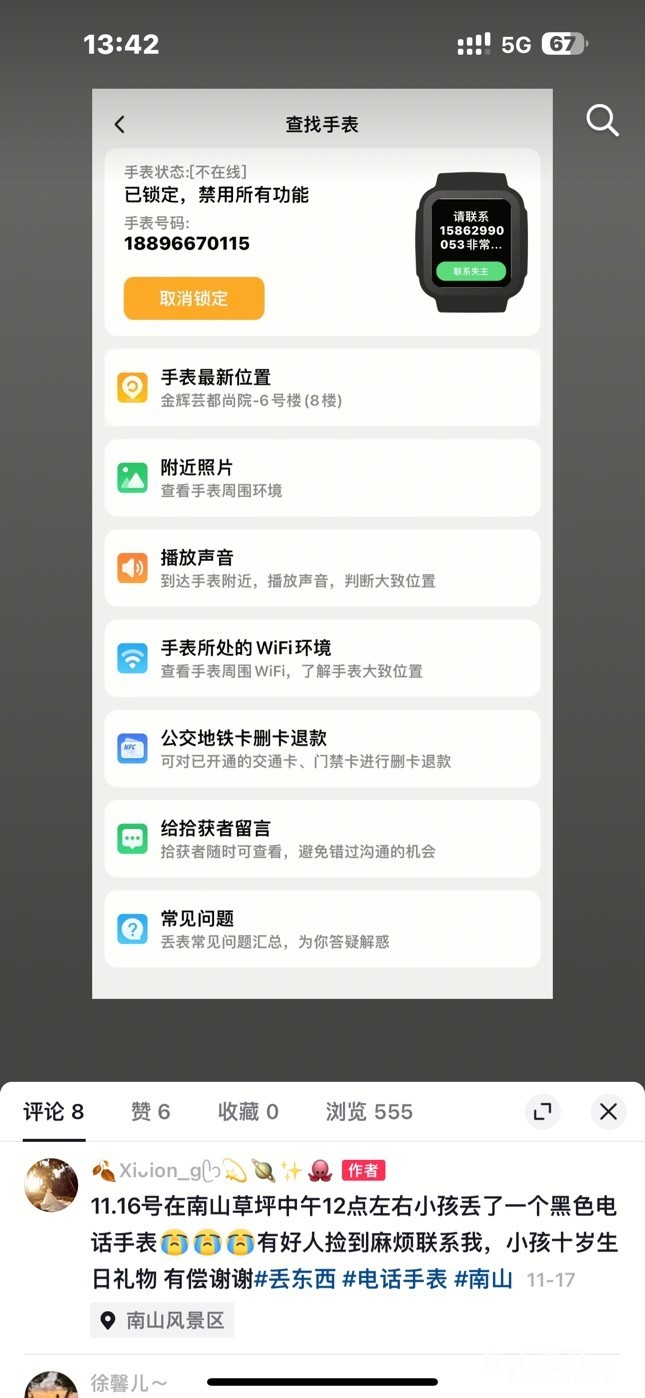
Task: Open the 南山风景区 location tag
Action: [x=163, y=1321]
